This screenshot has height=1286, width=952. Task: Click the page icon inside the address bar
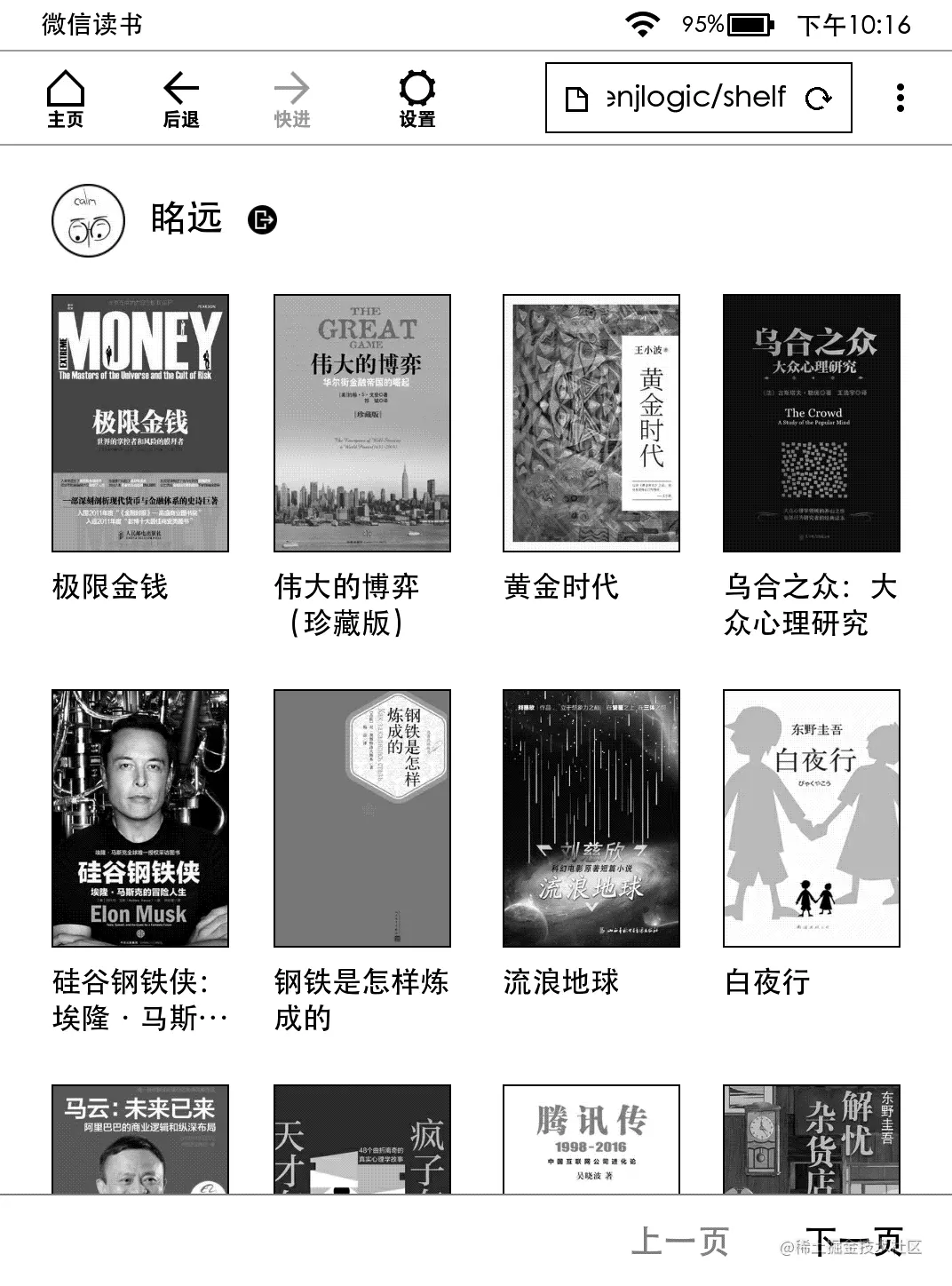(x=578, y=98)
